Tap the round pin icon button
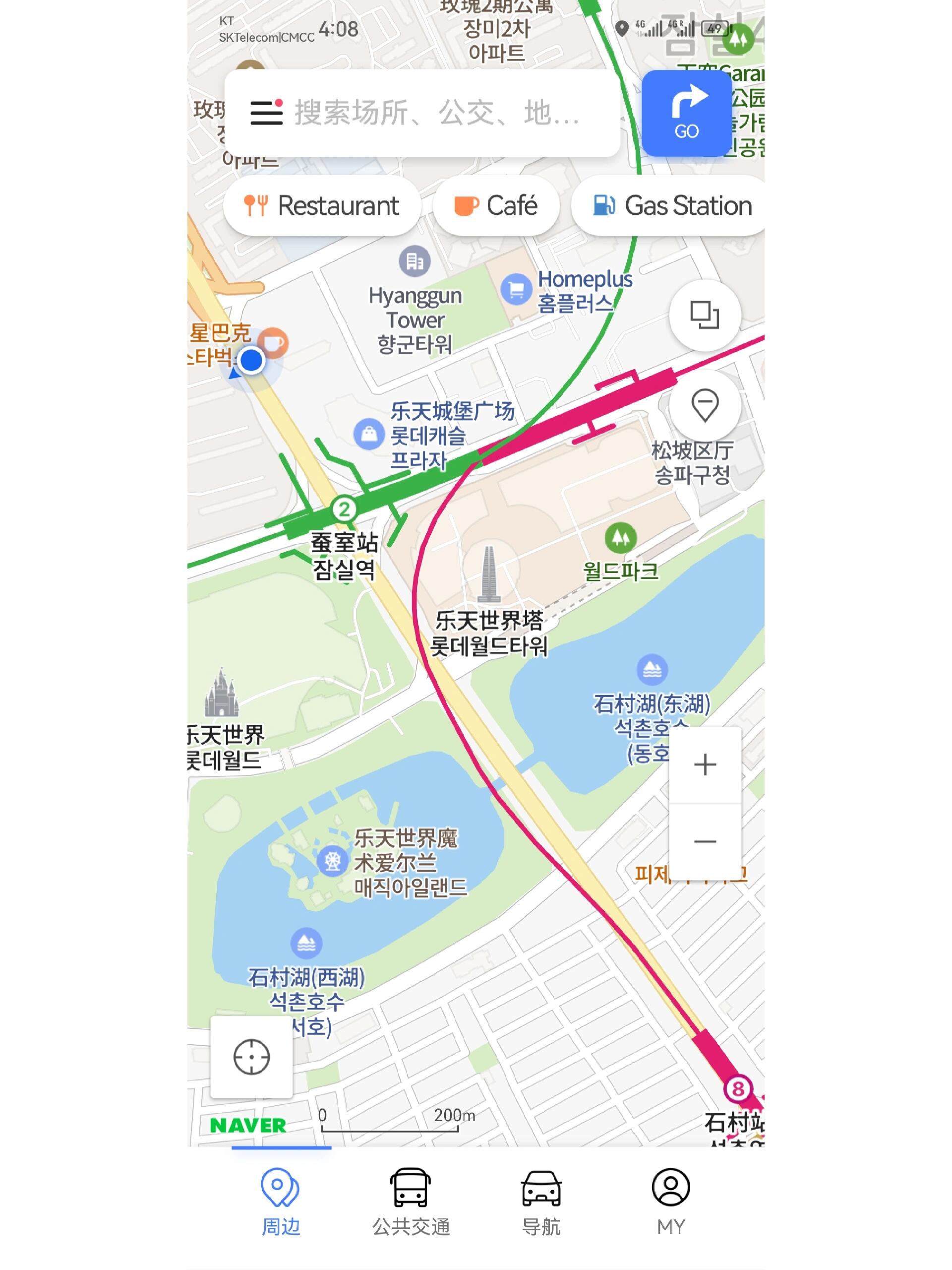 pyautogui.click(x=705, y=405)
